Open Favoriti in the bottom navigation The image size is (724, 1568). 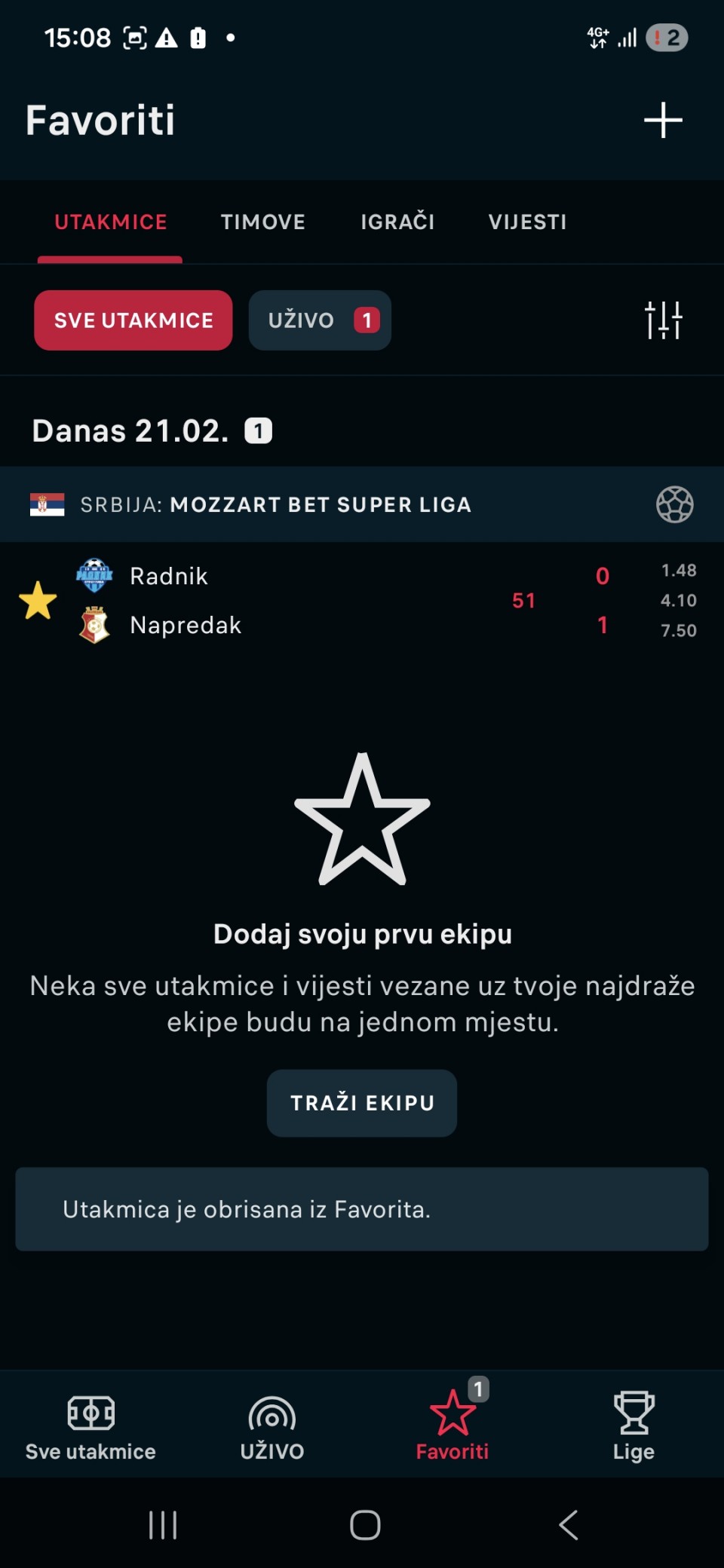(x=452, y=1425)
